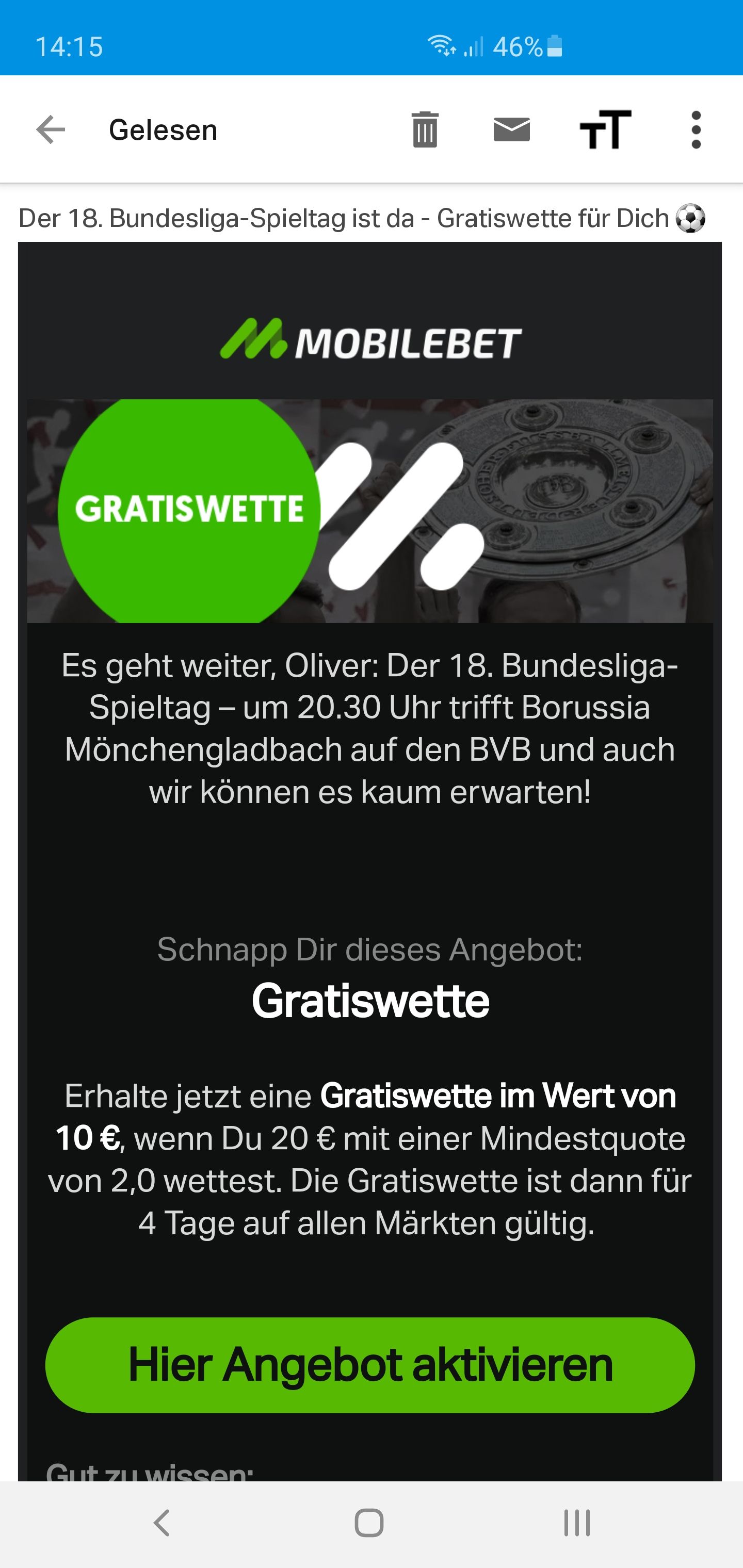743x1568 pixels.
Task: Open the three-dot overflow menu
Action: pyautogui.click(x=696, y=129)
